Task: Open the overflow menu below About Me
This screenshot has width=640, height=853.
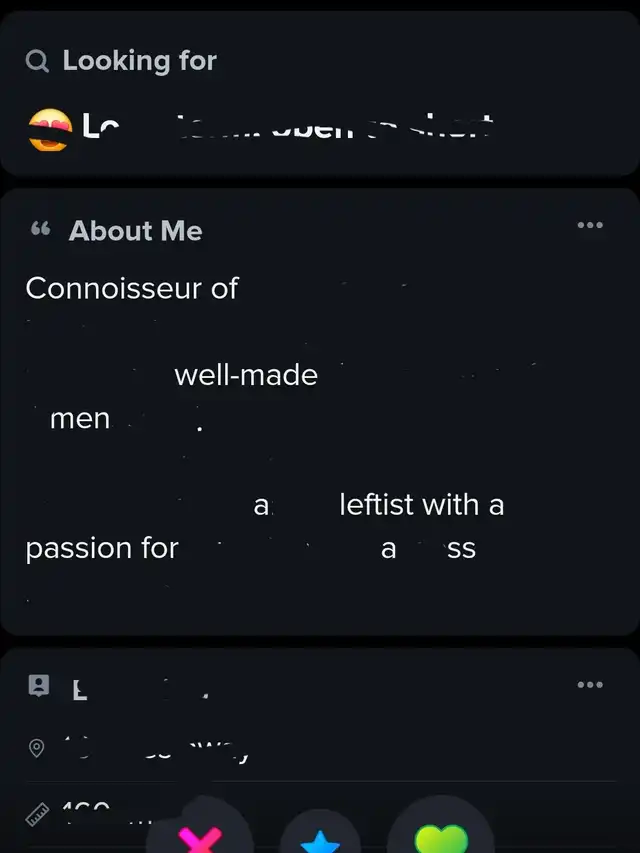Action: (x=590, y=685)
